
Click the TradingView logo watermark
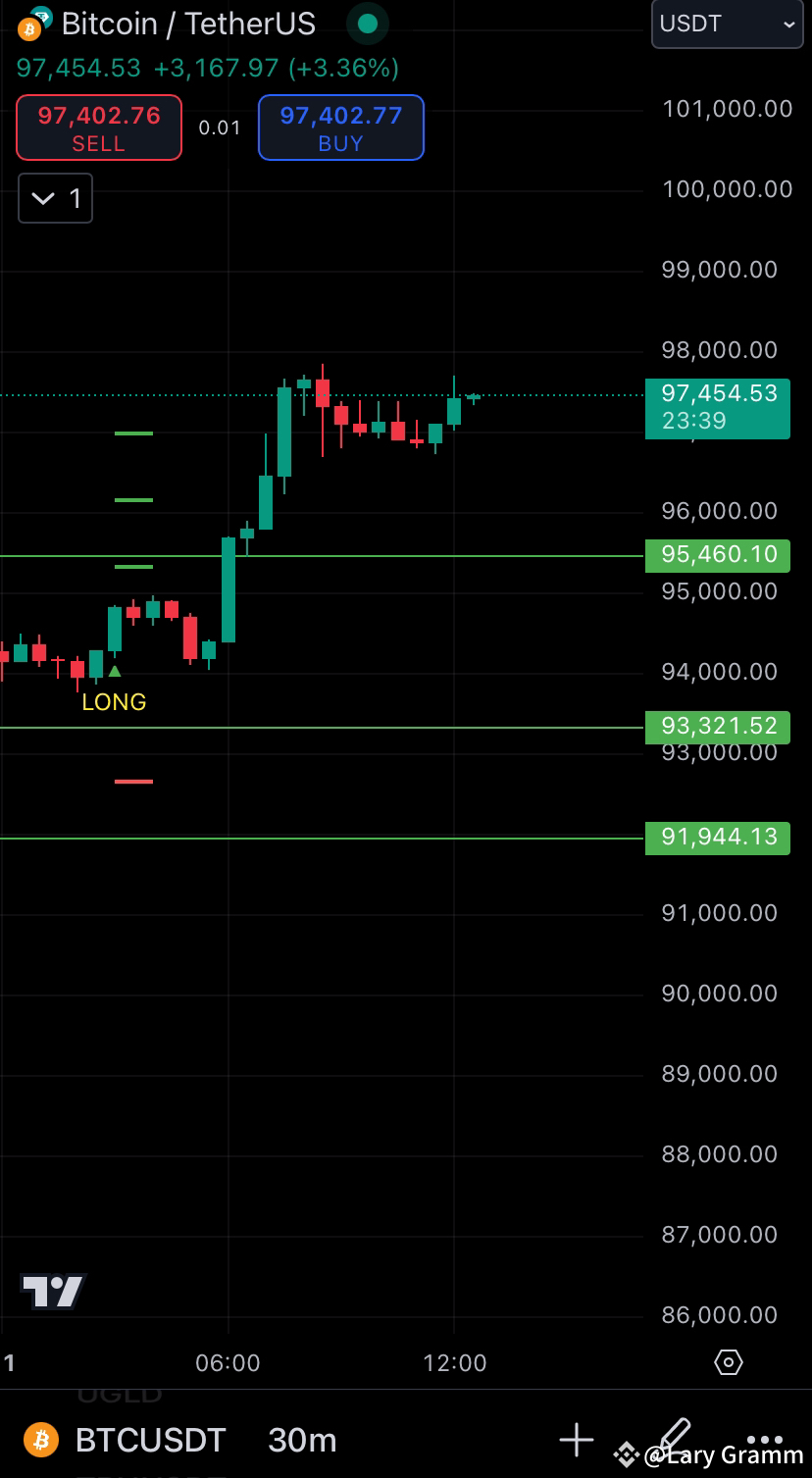[x=54, y=1293]
